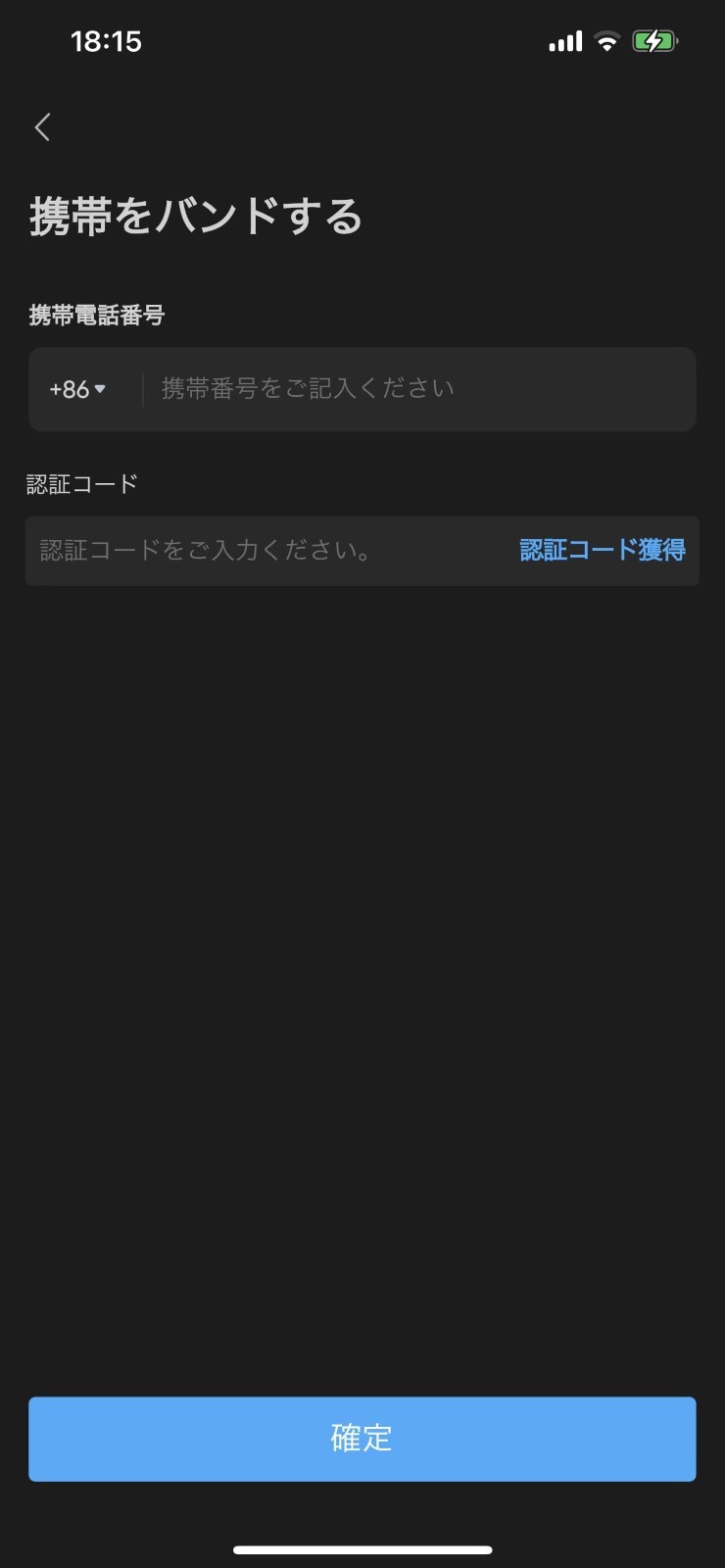The height and width of the screenshot is (1568, 725).
Task: Open the +86 country code dropdown
Action: (77, 390)
